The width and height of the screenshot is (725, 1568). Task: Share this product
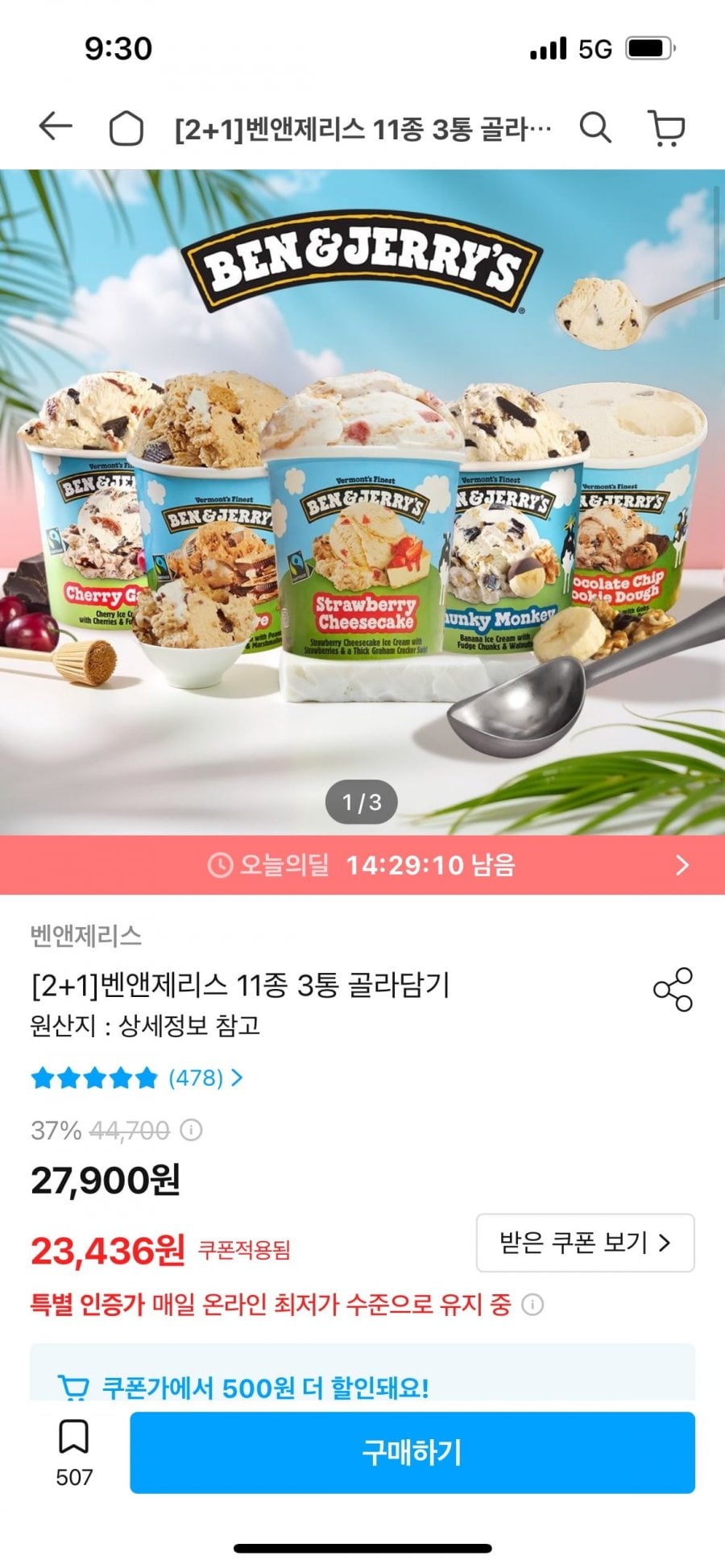(x=673, y=989)
